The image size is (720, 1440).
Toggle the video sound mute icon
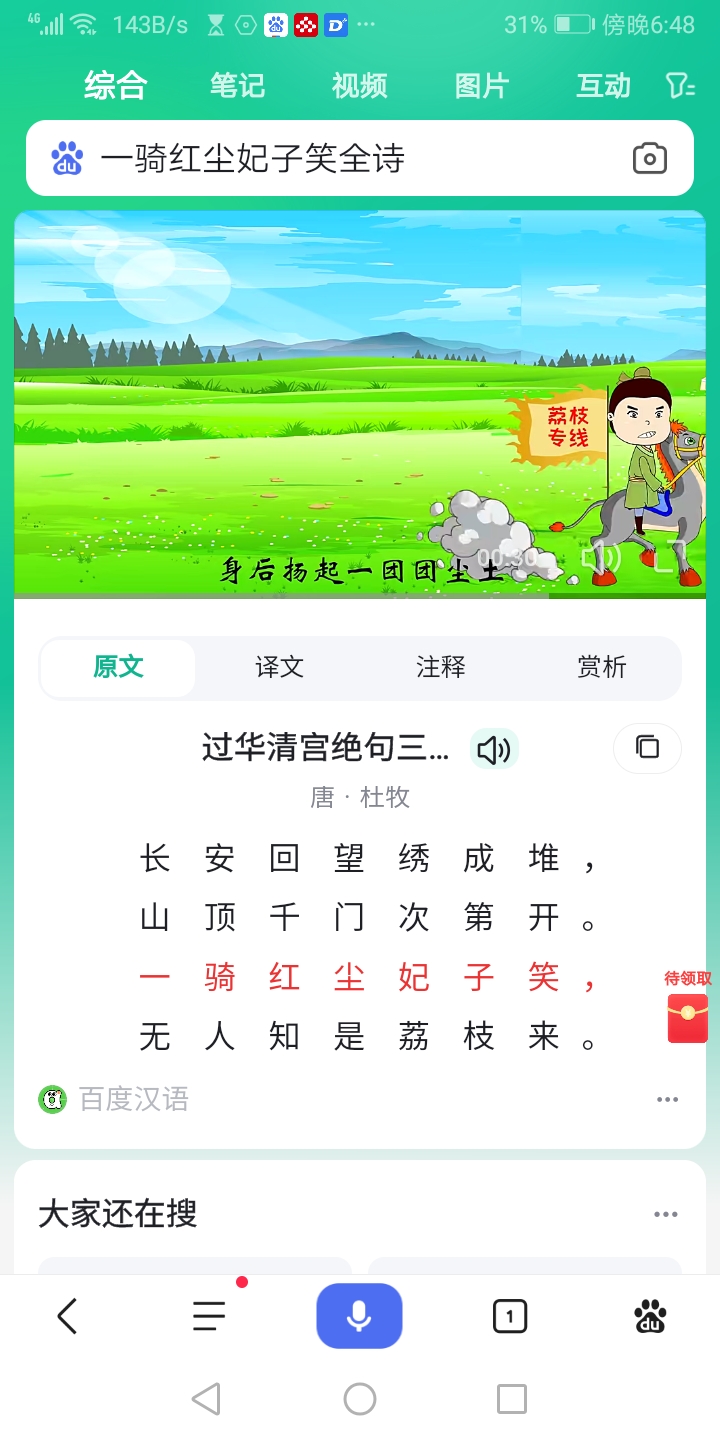coord(601,558)
